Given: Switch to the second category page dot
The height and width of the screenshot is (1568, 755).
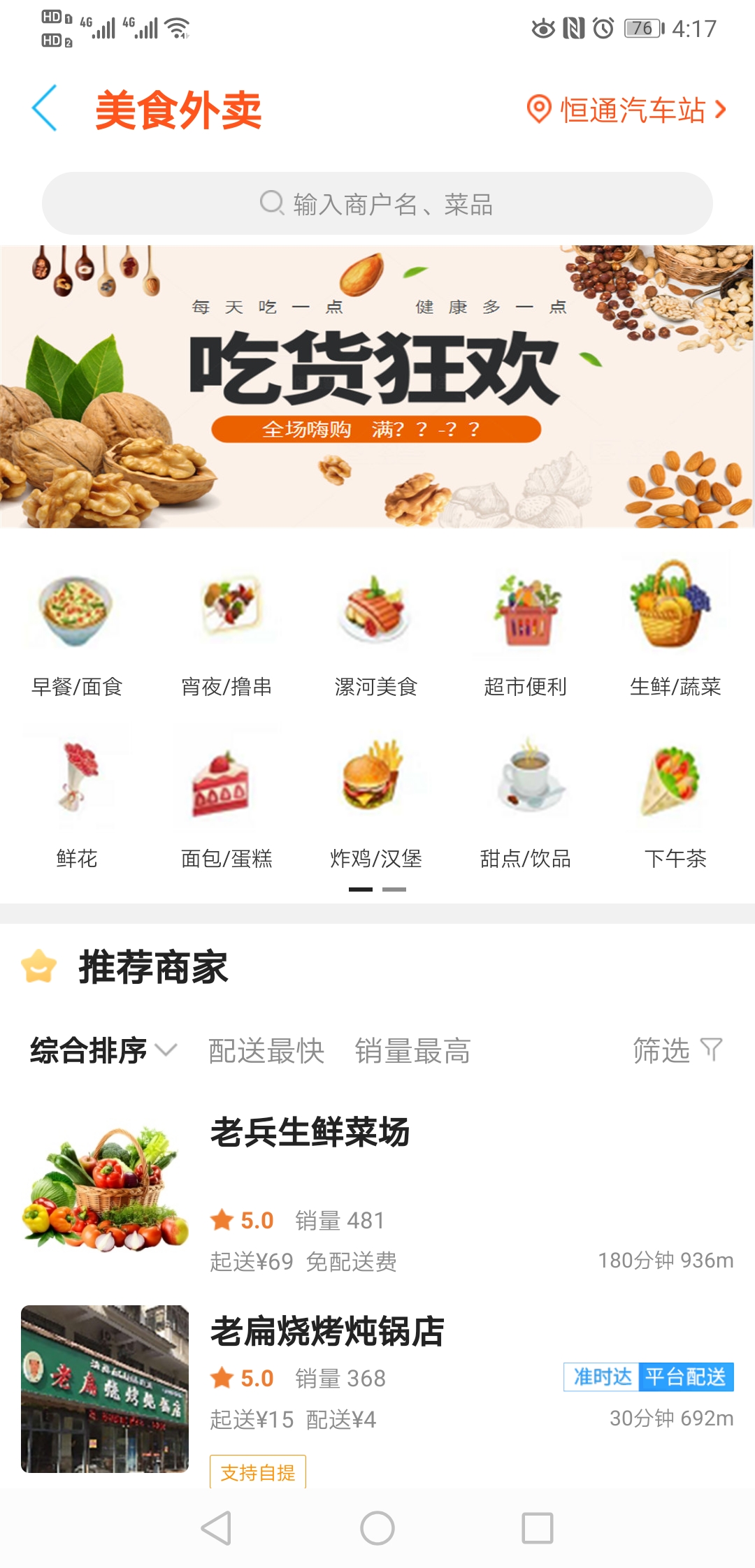Looking at the screenshot, I should click(396, 889).
